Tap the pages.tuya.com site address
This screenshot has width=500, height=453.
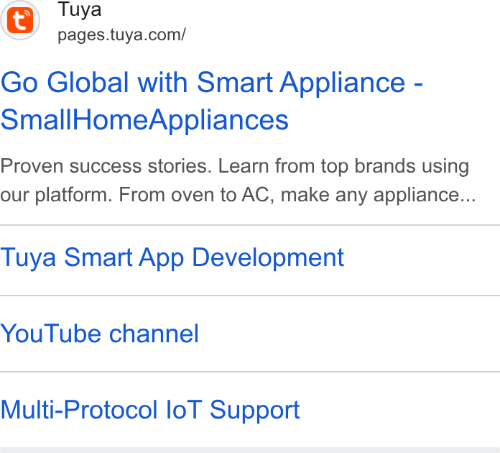point(122,35)
